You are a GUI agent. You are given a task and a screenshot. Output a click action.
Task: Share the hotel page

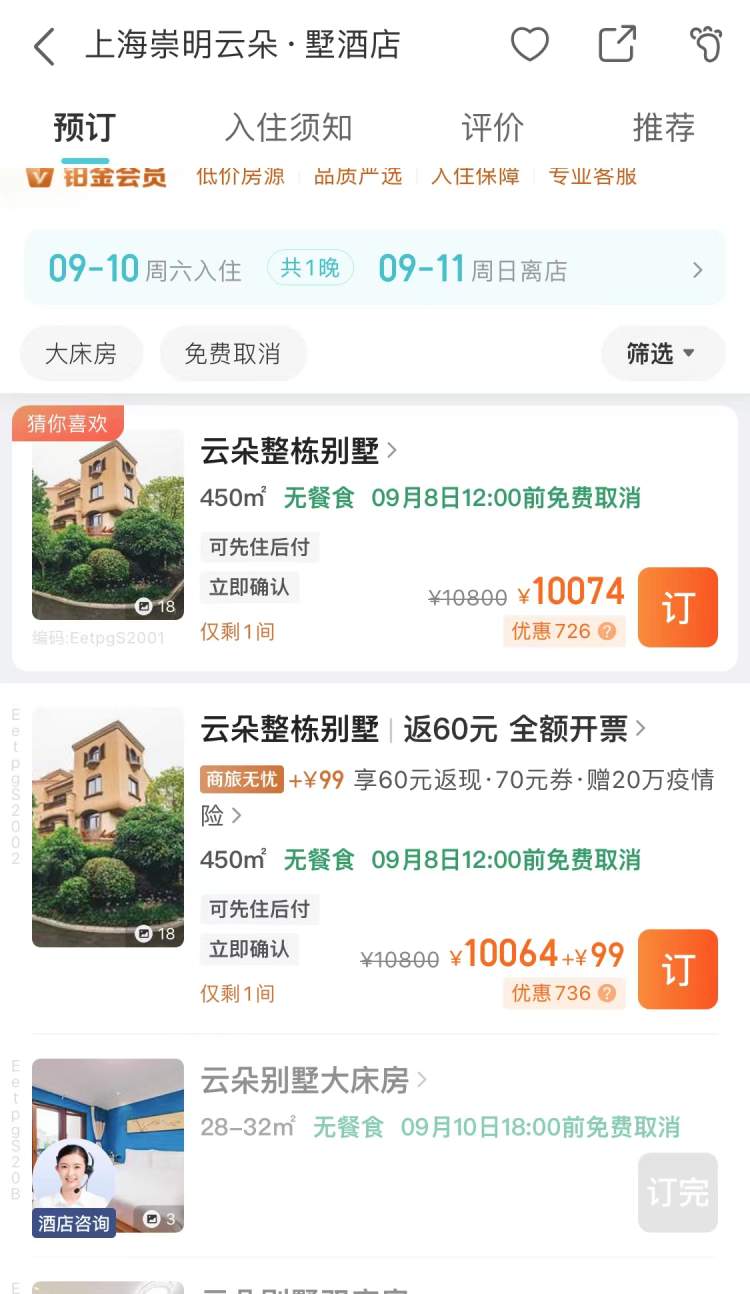click(617, 44)
